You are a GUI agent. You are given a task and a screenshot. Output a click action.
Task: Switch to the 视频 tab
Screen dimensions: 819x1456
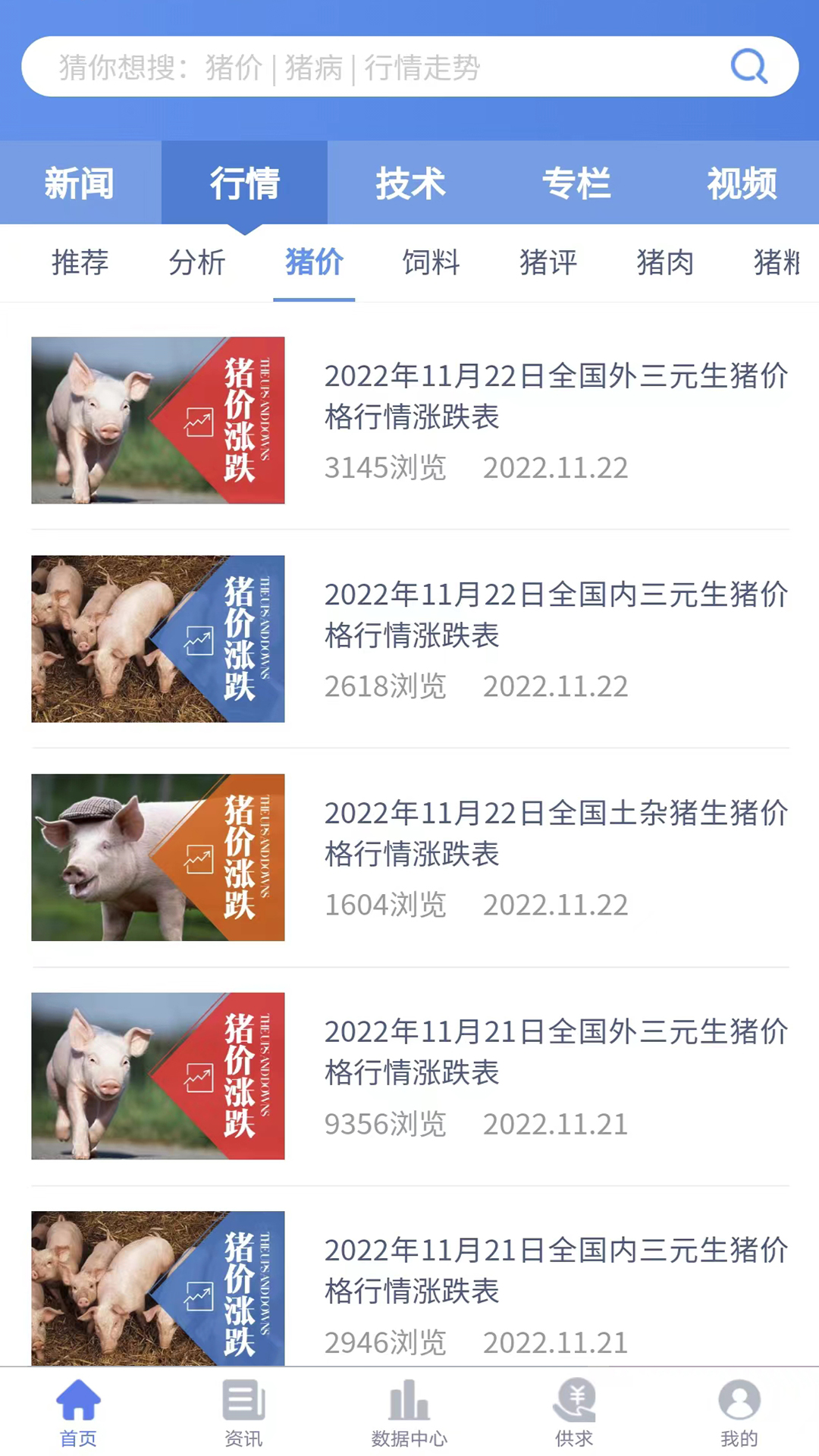point(741,183)
